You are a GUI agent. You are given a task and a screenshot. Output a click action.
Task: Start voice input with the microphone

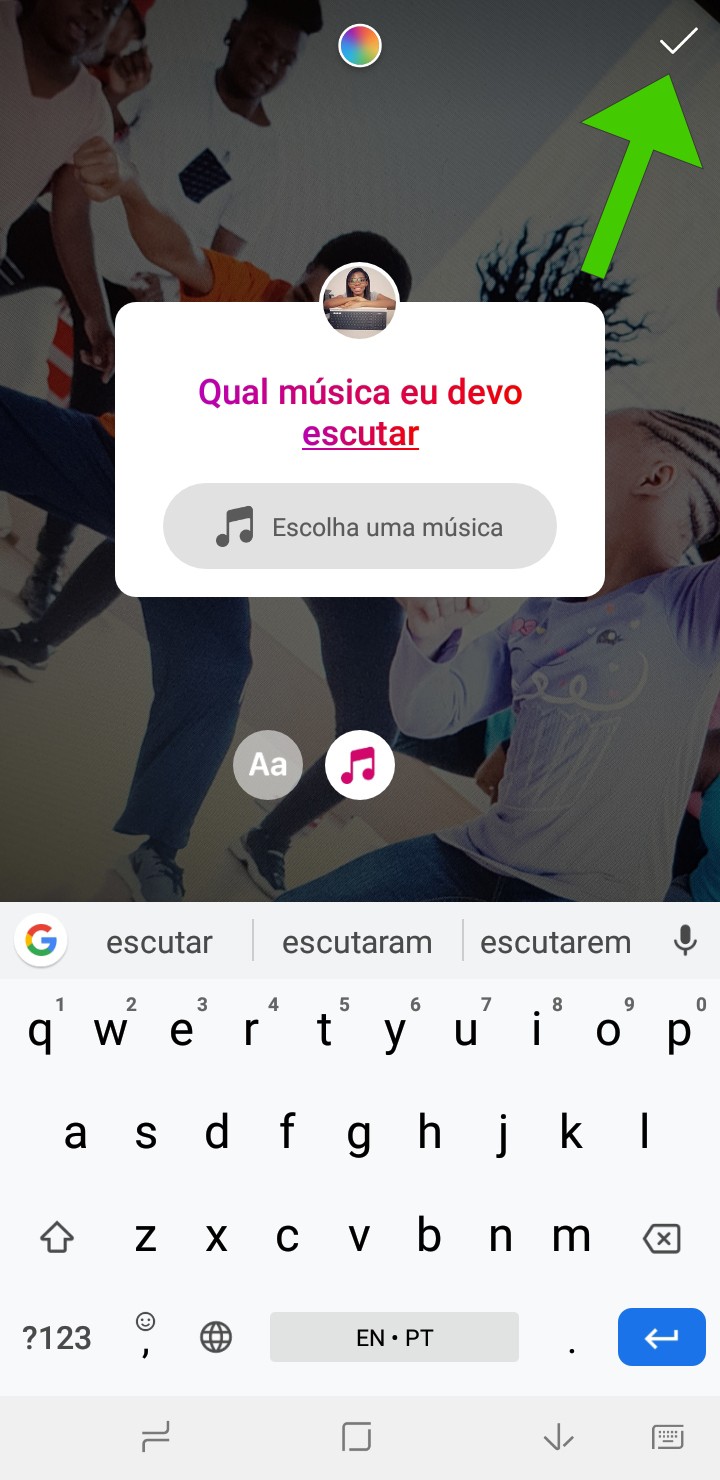685,941
